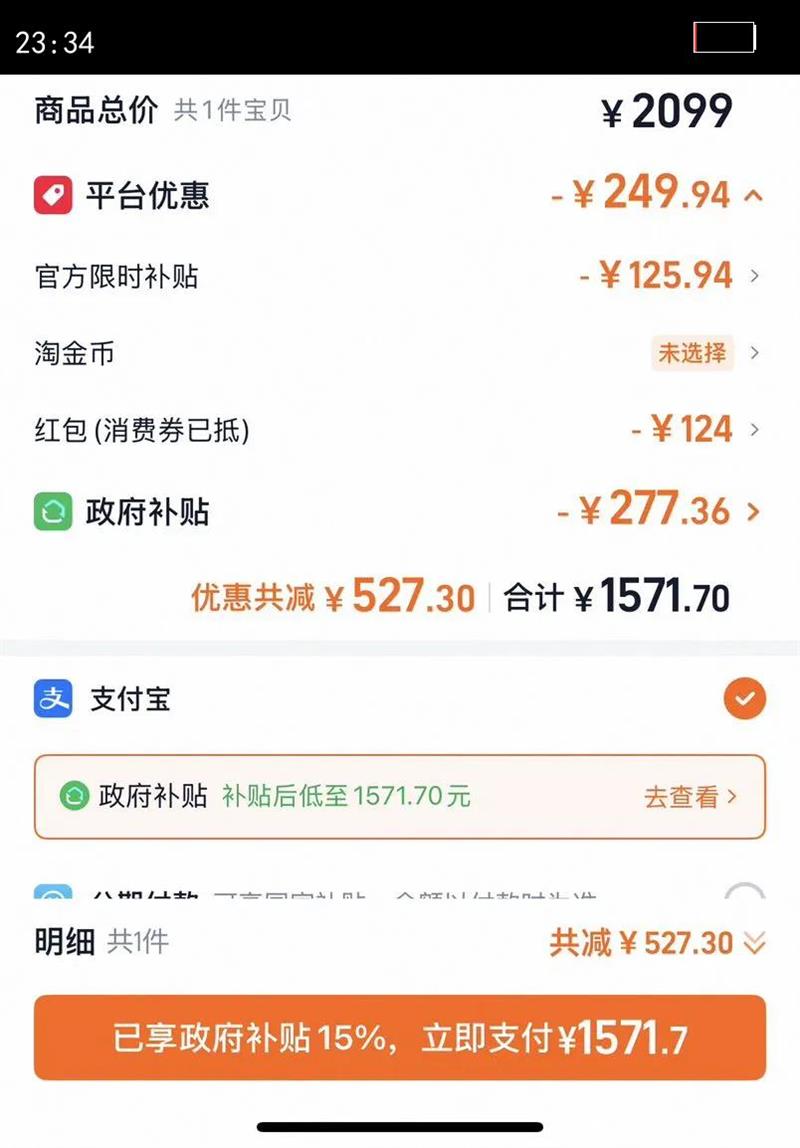The width and height of the screenshot is (800, 1148).
Task: Pay ¥1571.7 with the orange button
Action: 400,1037
